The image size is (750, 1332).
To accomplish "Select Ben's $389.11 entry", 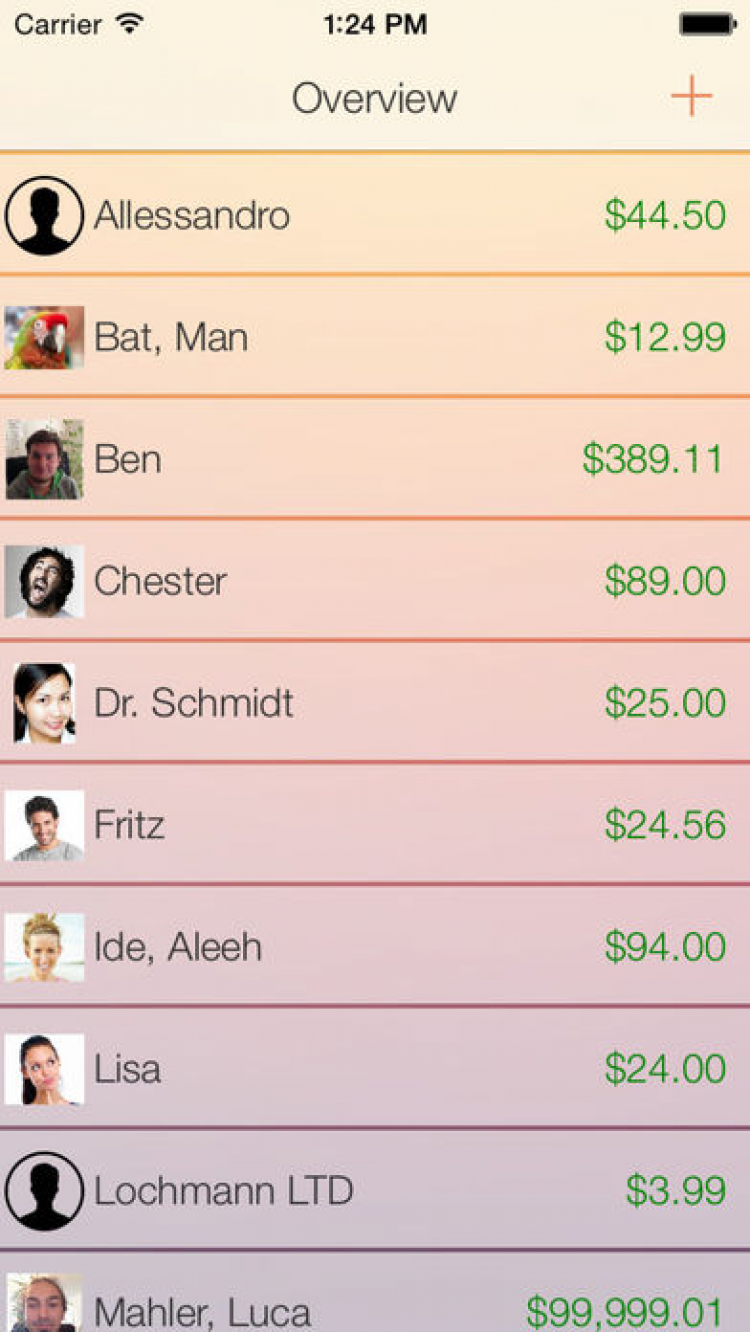I will pos(375,459).
